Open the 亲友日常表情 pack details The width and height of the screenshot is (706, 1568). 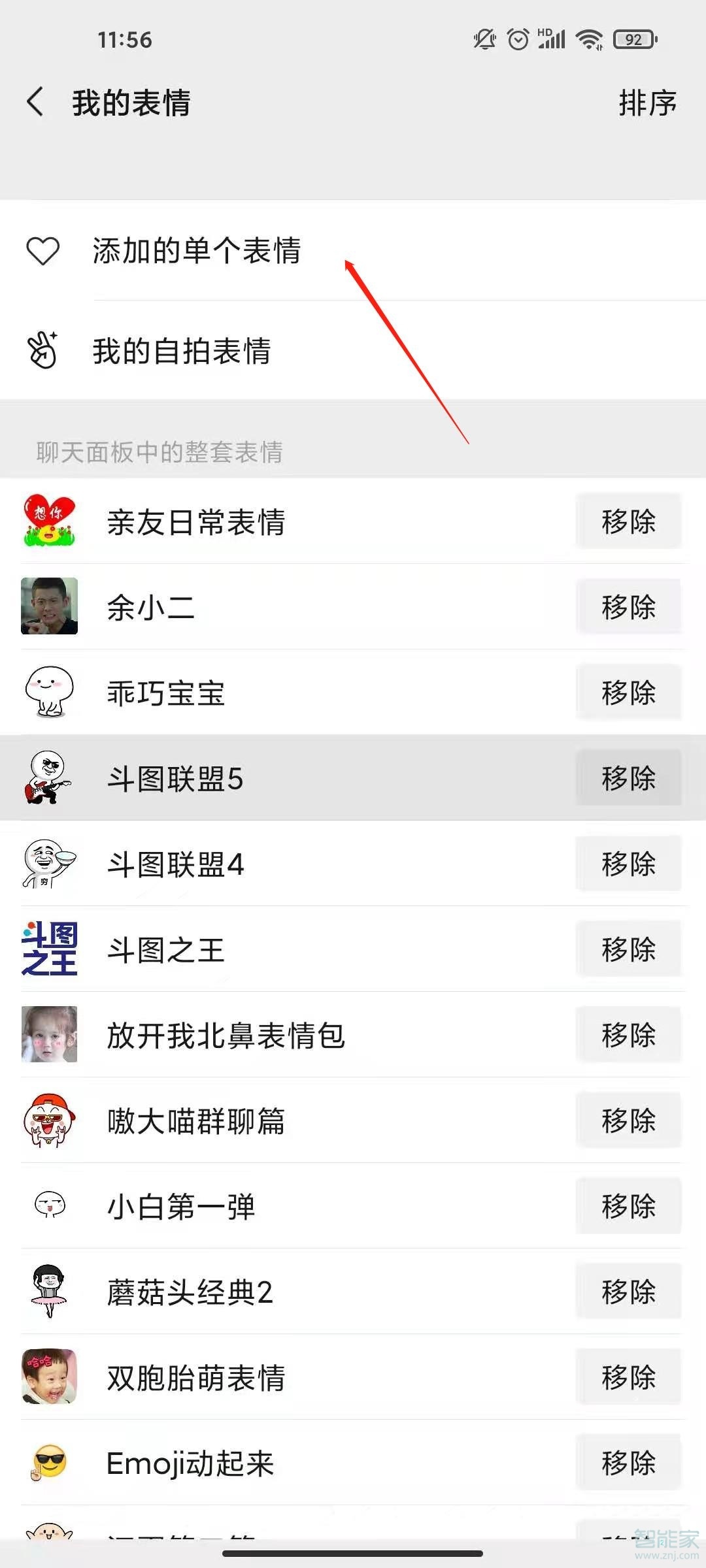[196, 522]
